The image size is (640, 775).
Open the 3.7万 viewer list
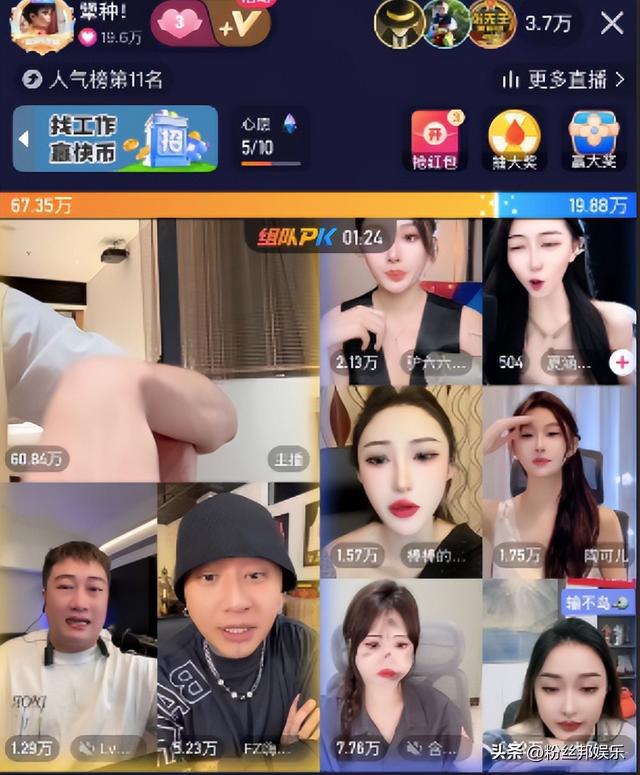pos(548,23)
